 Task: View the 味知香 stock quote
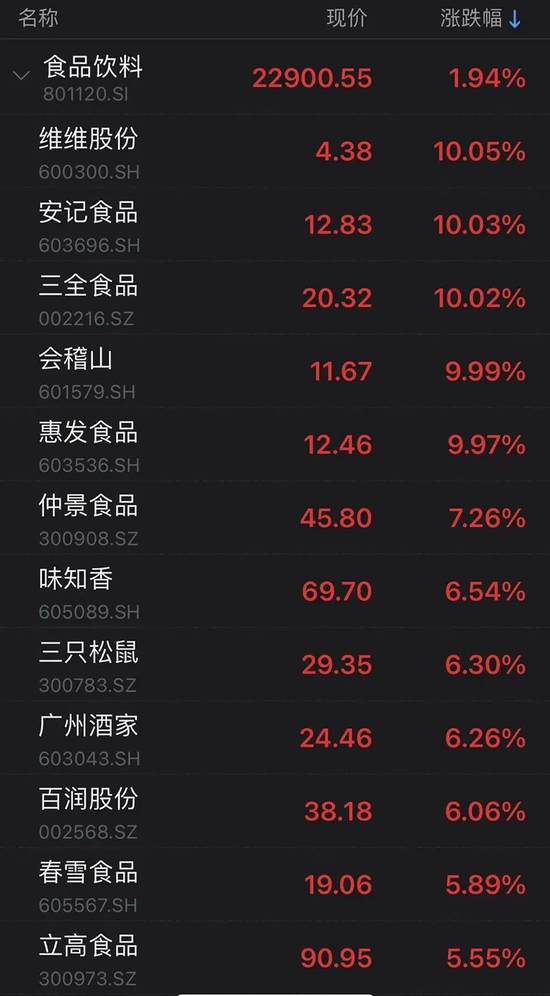pos(275,591)
